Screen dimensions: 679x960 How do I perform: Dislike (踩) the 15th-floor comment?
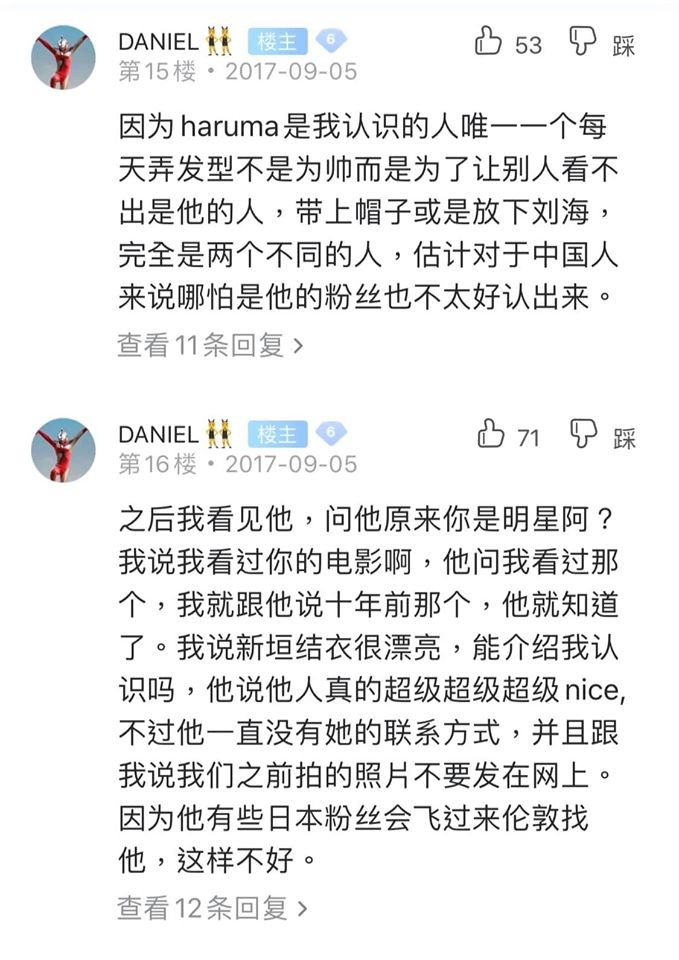pos(584,42)
